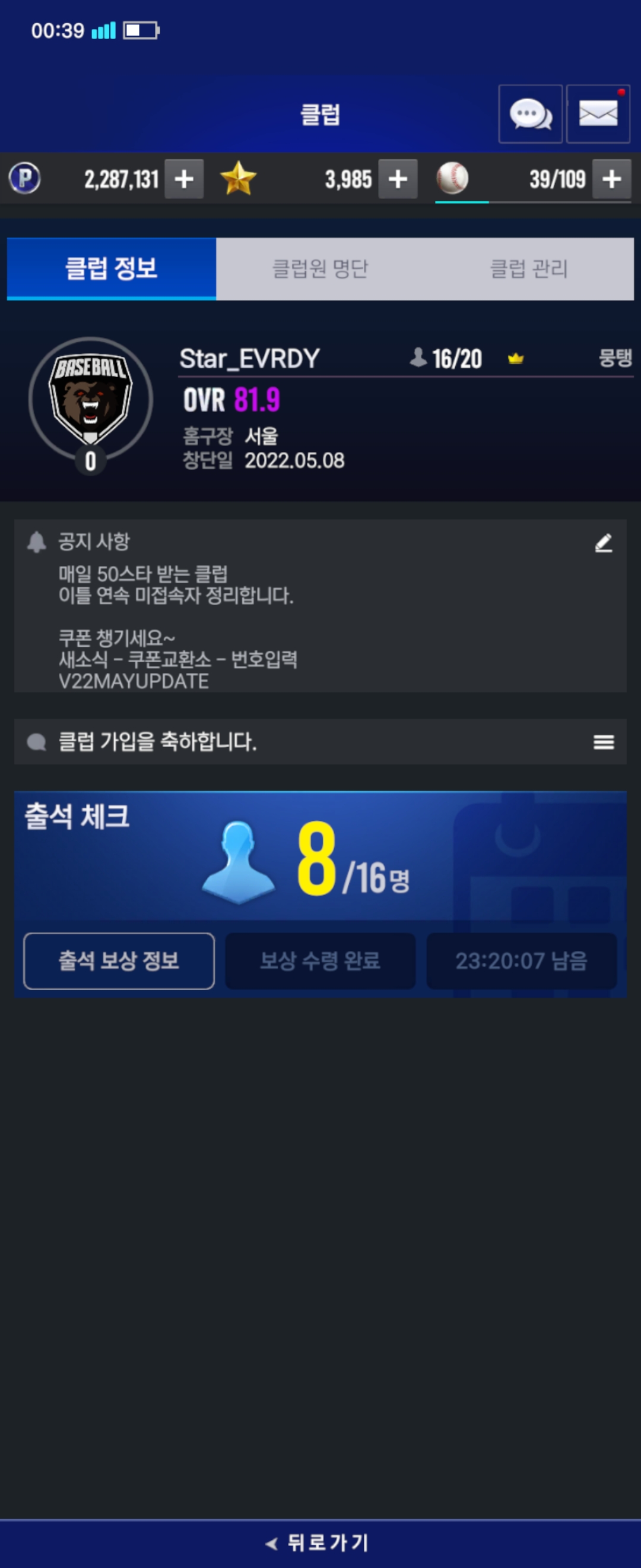Tap plus button next to 39/109 baseballs

pyautogui.click(x=611, y=179)
